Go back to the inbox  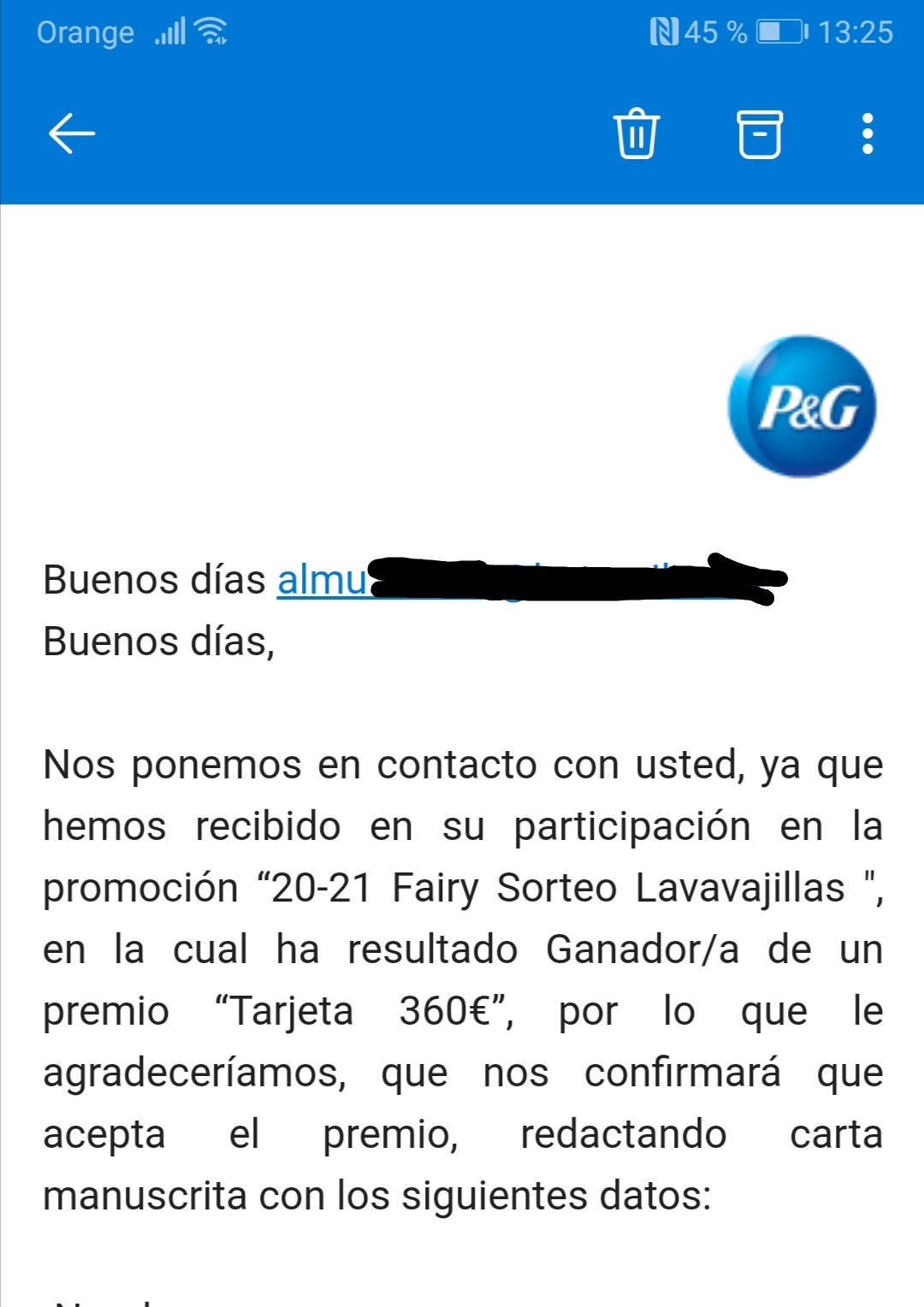[71, 134]
